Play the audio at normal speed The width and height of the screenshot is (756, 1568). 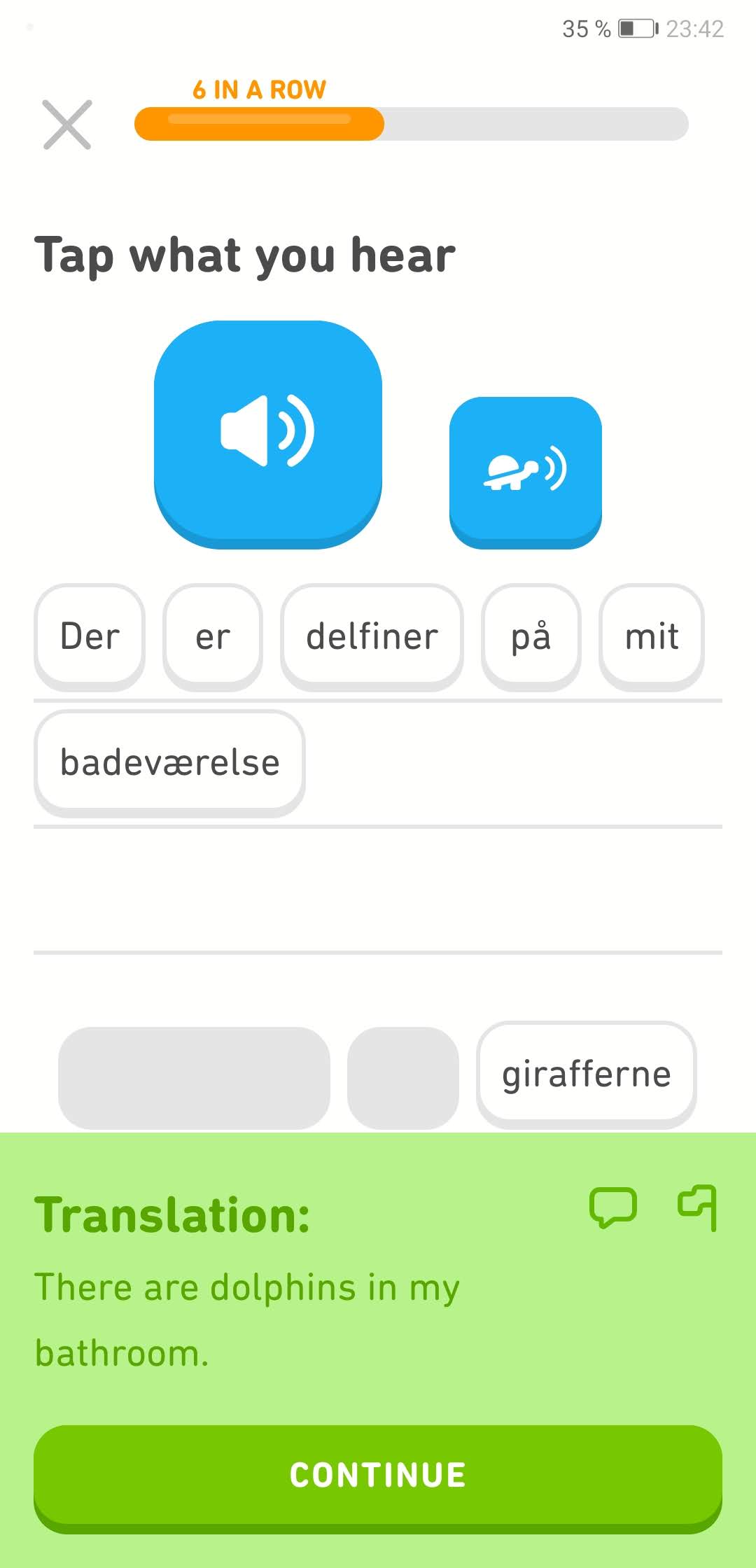point(268,434)
